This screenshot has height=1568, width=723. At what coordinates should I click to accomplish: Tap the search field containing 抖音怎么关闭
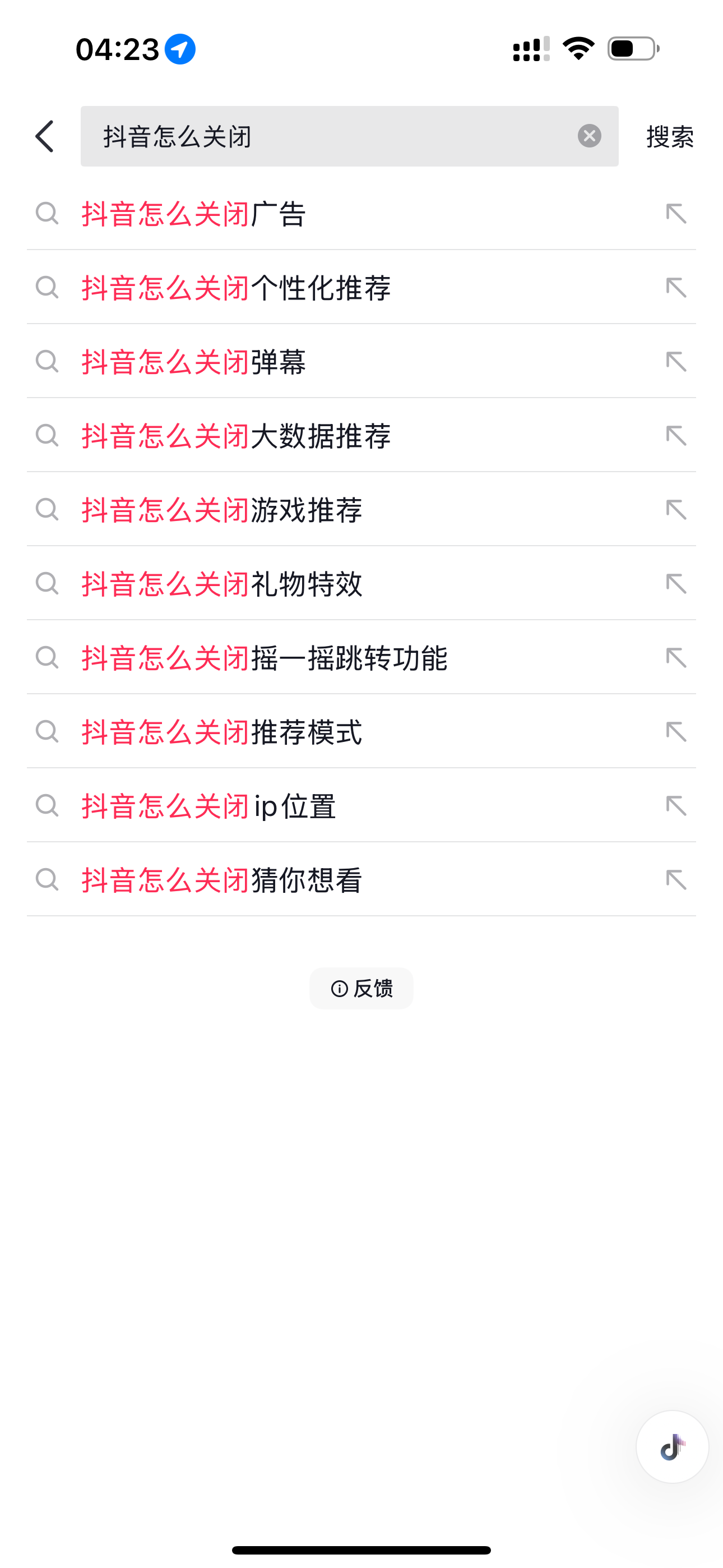click(328, 136)
